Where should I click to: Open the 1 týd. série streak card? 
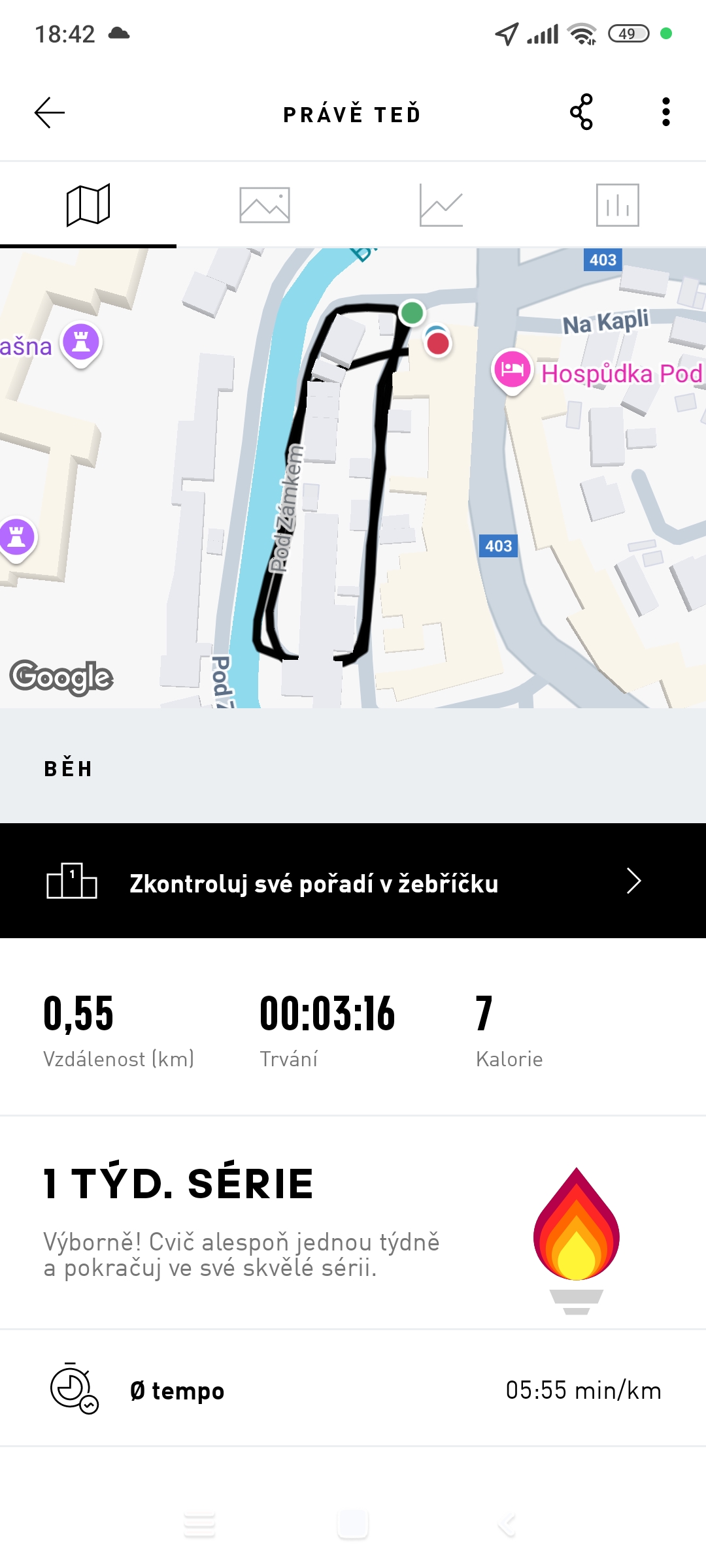coord(353,1223)
